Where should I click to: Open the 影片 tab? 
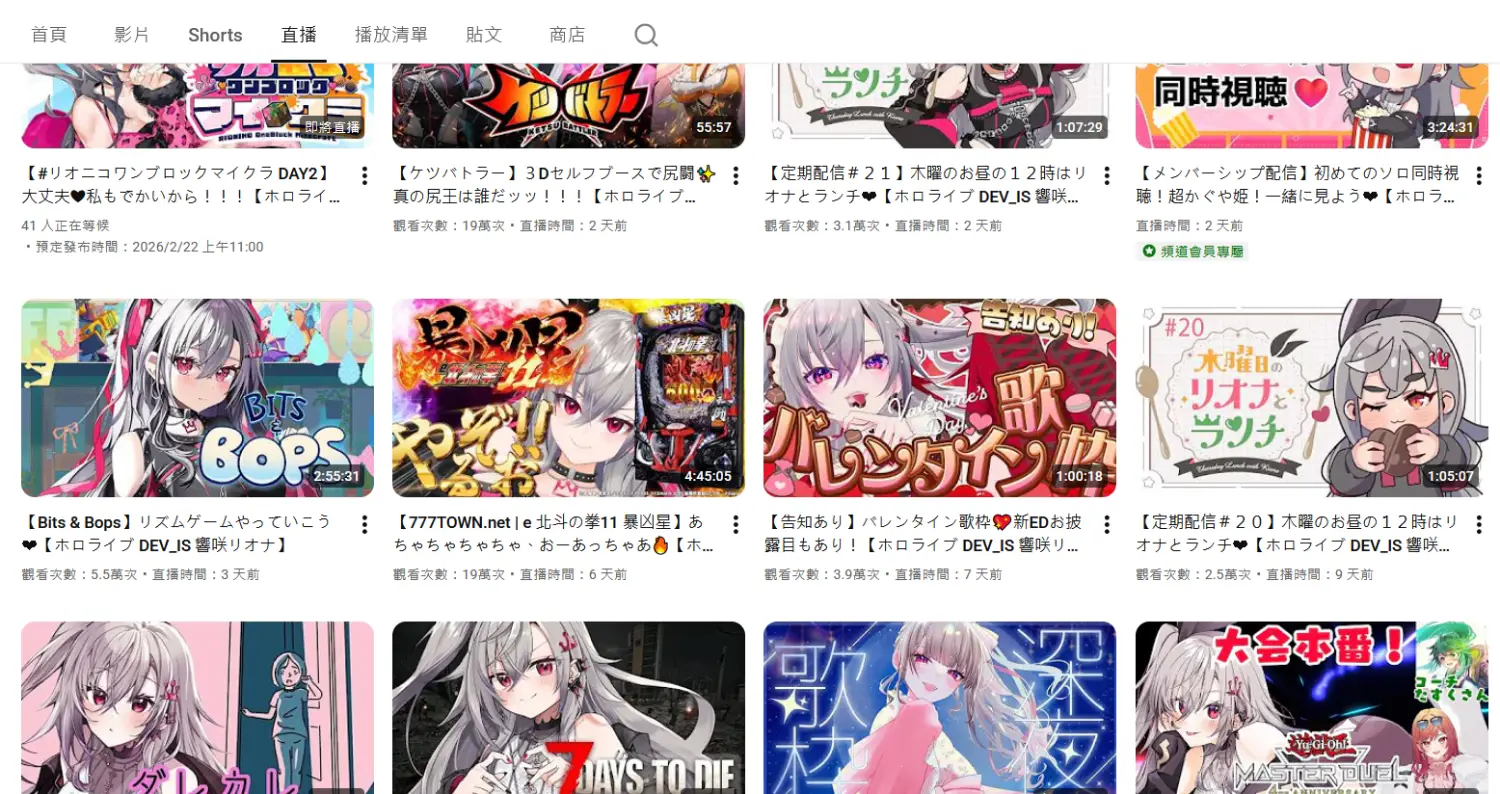(132, 35)
